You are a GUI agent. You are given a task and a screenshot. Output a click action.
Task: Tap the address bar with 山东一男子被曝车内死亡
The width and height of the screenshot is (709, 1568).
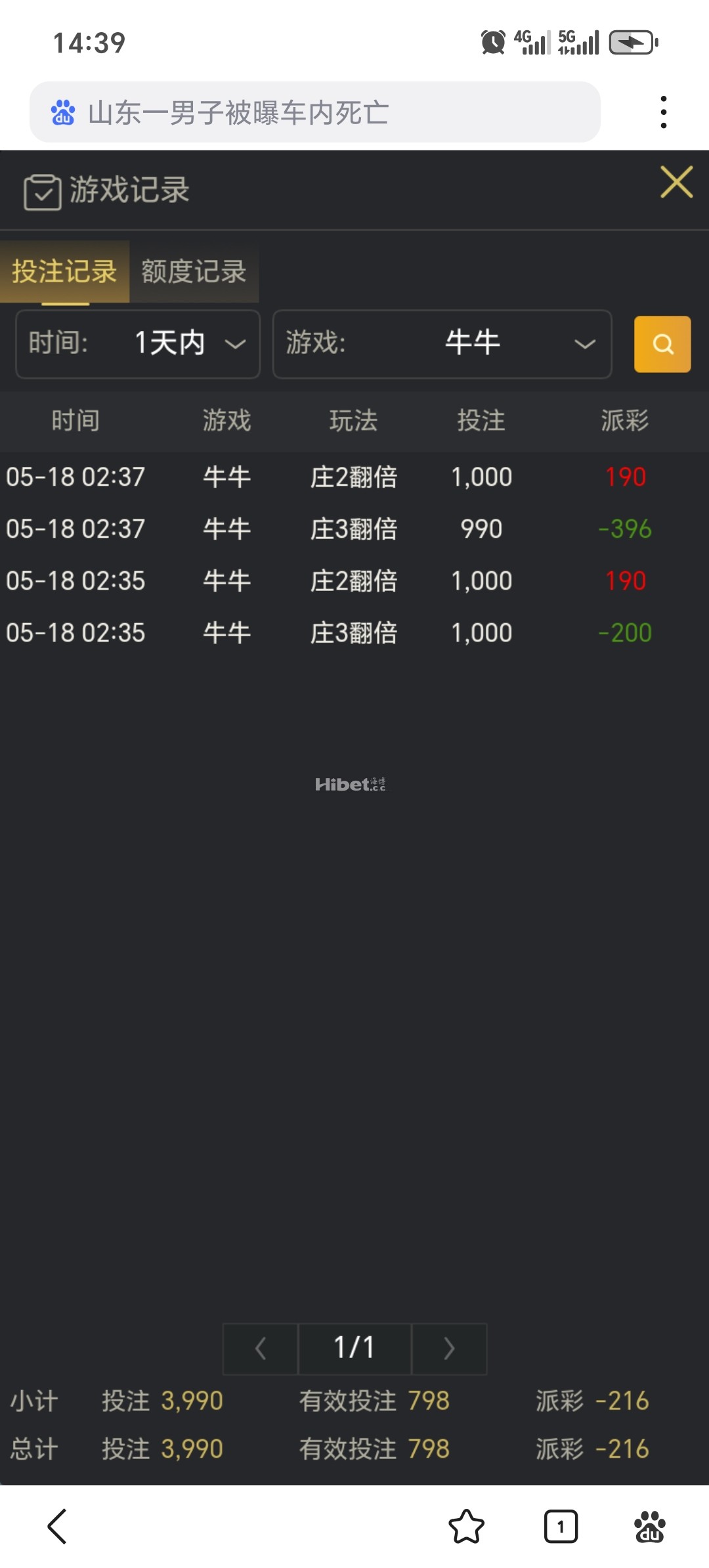pyautogui.click(x=315, y=112)
